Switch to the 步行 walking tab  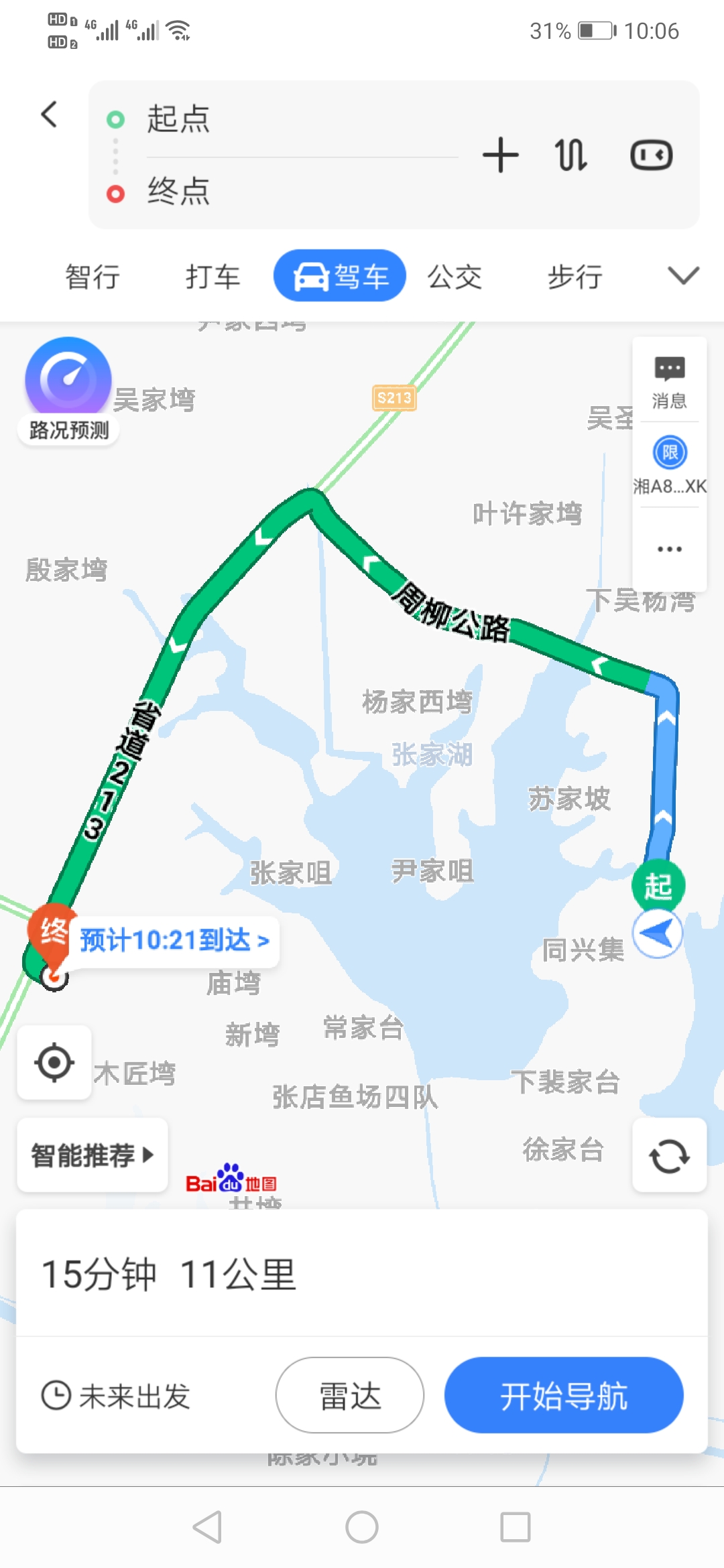575,276
